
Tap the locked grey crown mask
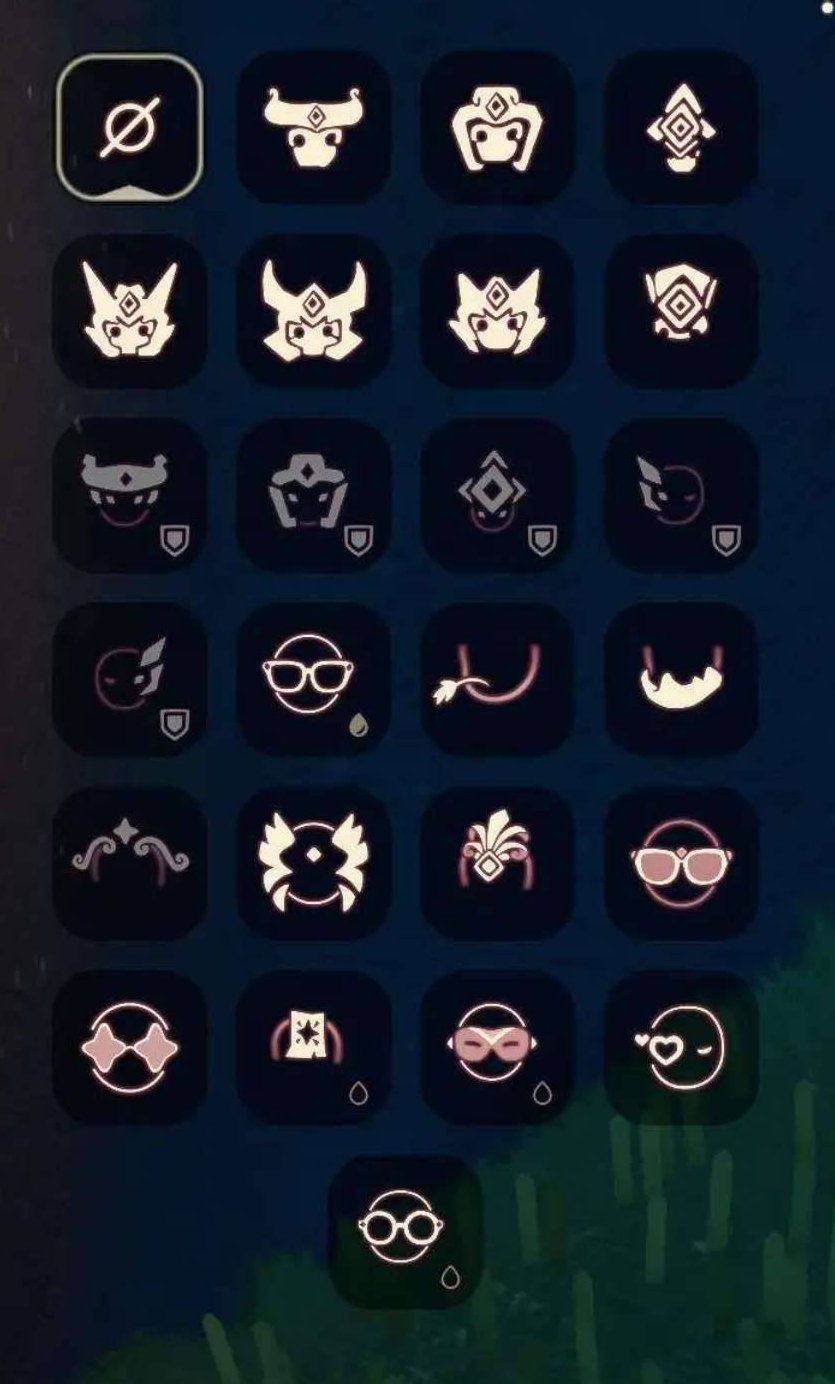(x=130, y=494)
